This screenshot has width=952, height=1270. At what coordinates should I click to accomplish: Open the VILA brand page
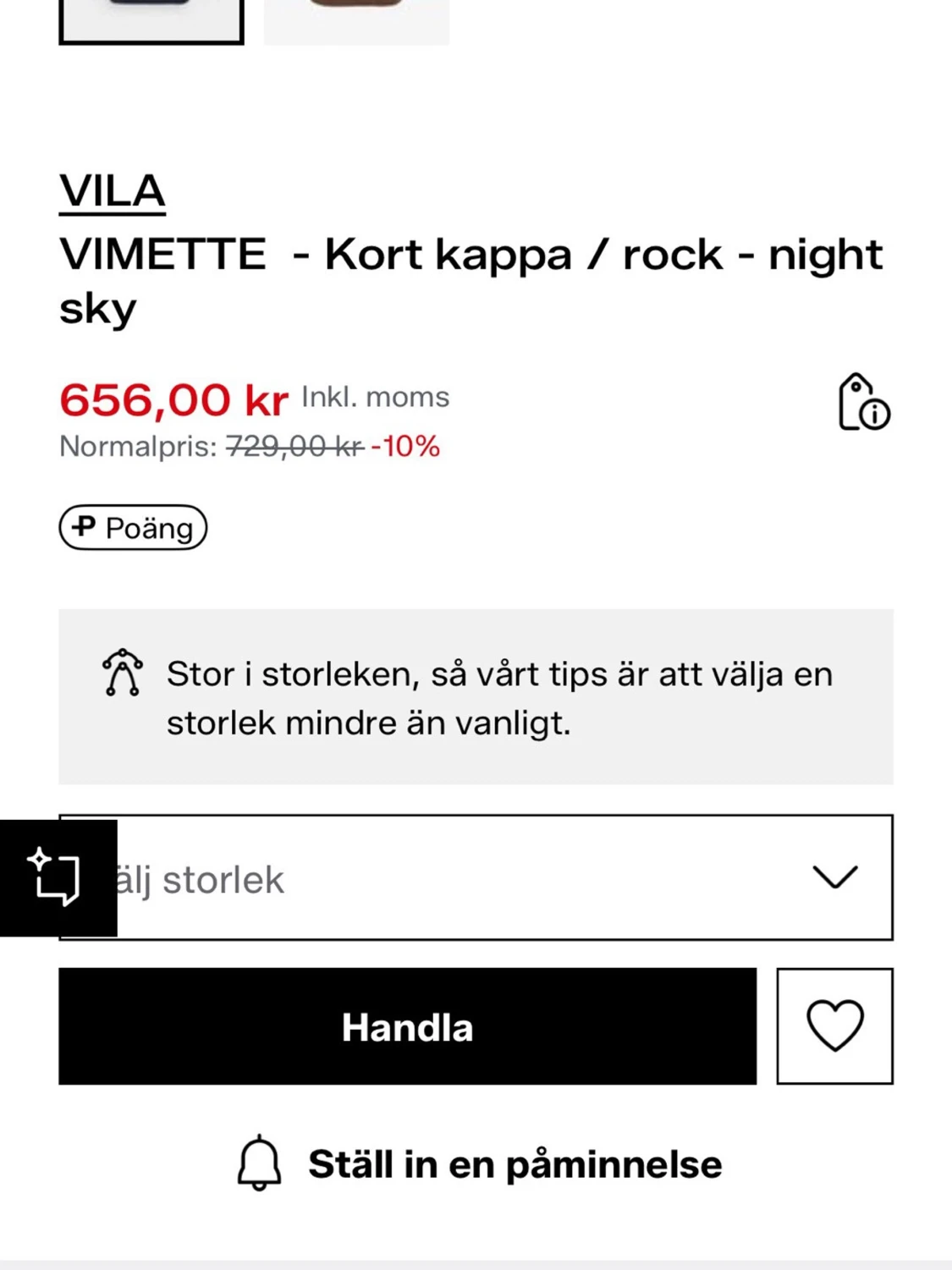point(112,191)
